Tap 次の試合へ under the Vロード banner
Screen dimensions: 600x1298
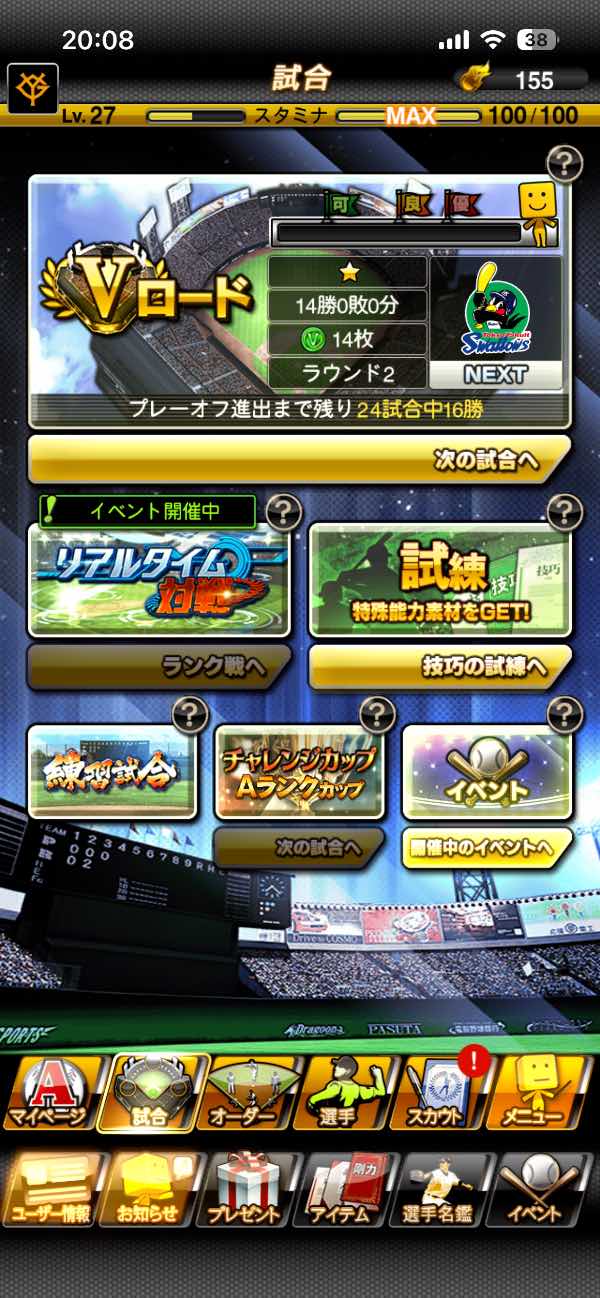coord(299,460)
